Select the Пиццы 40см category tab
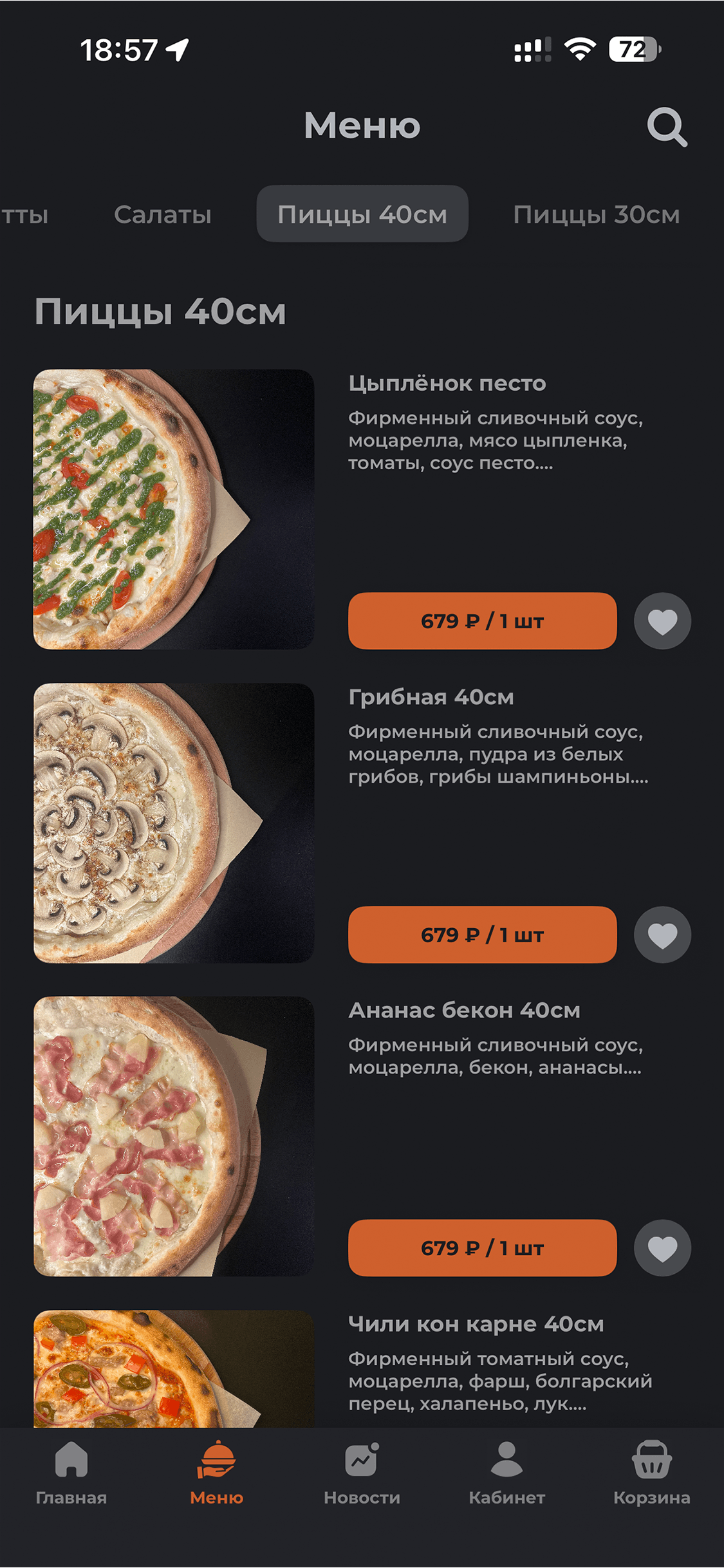 (x=362, y=214)
